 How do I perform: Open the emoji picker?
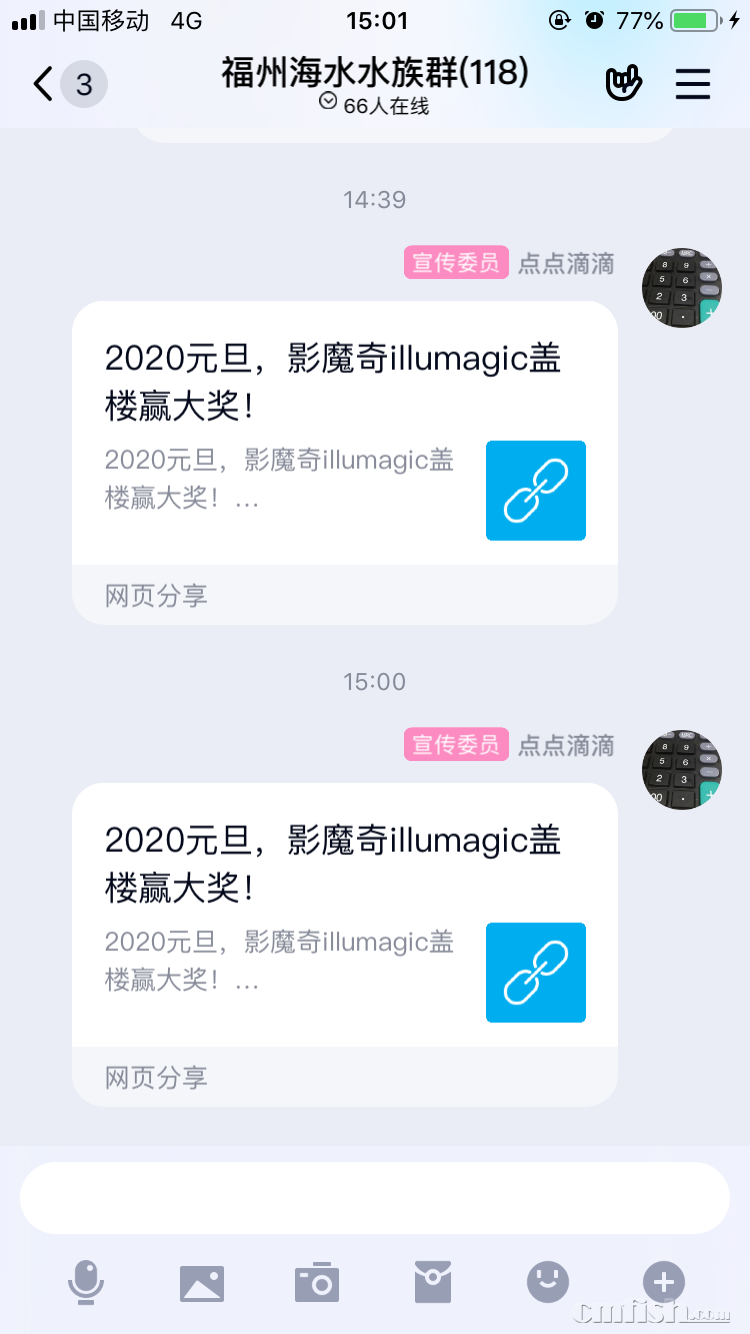pos(548,1282)
